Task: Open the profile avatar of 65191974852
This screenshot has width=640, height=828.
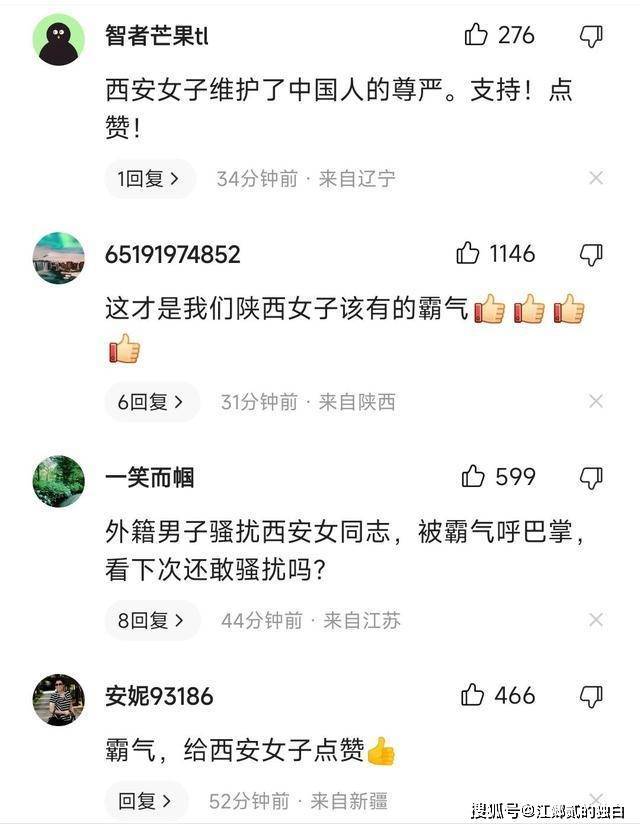Action: tap(58, 258)
